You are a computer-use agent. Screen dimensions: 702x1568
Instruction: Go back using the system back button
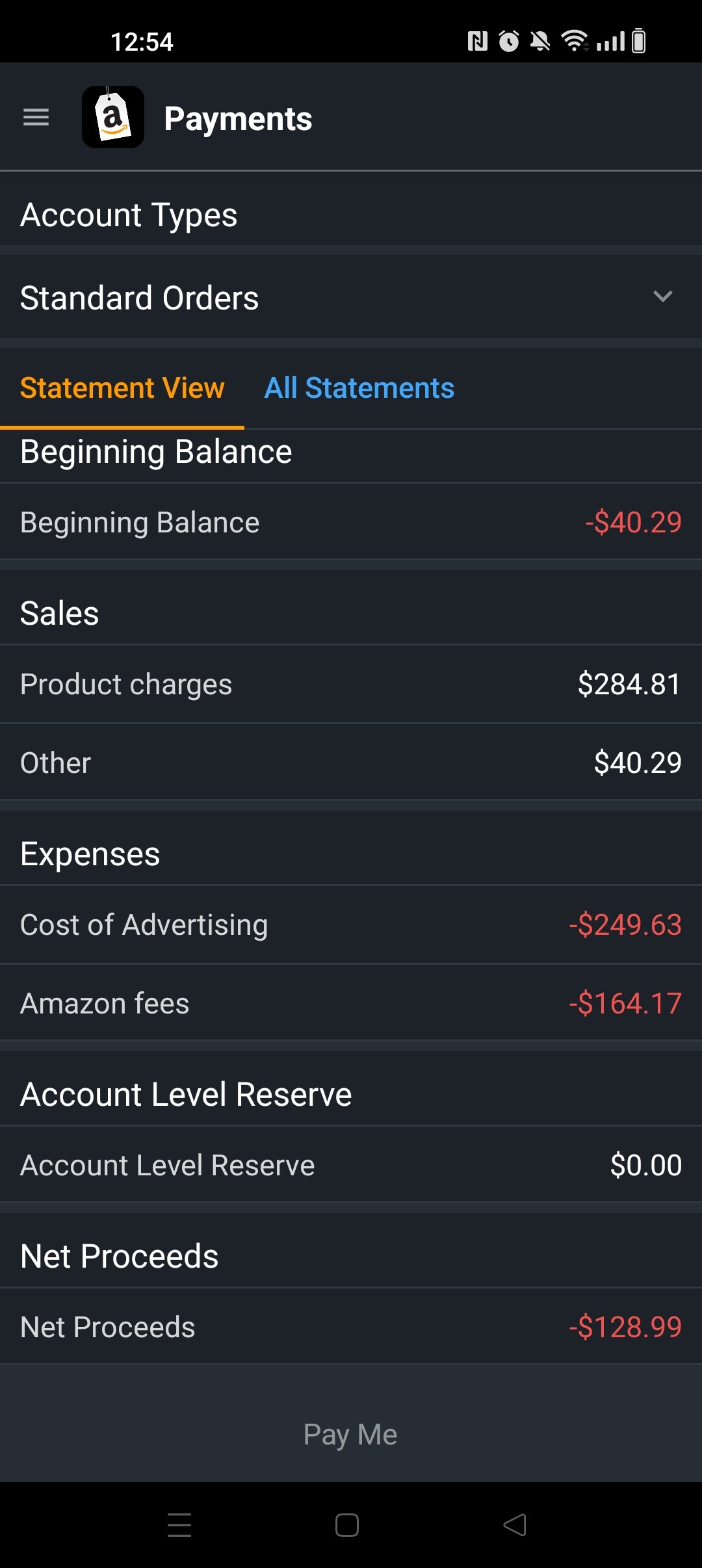coord(514,1524)
